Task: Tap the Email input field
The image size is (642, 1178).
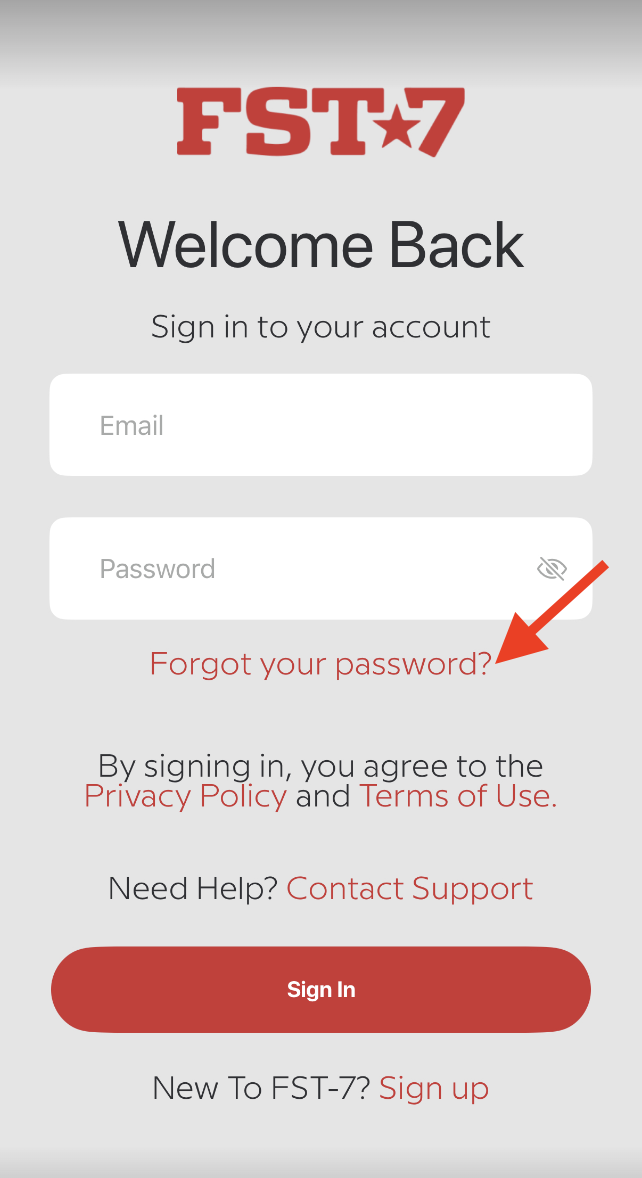Action: (x=321, y=424)
